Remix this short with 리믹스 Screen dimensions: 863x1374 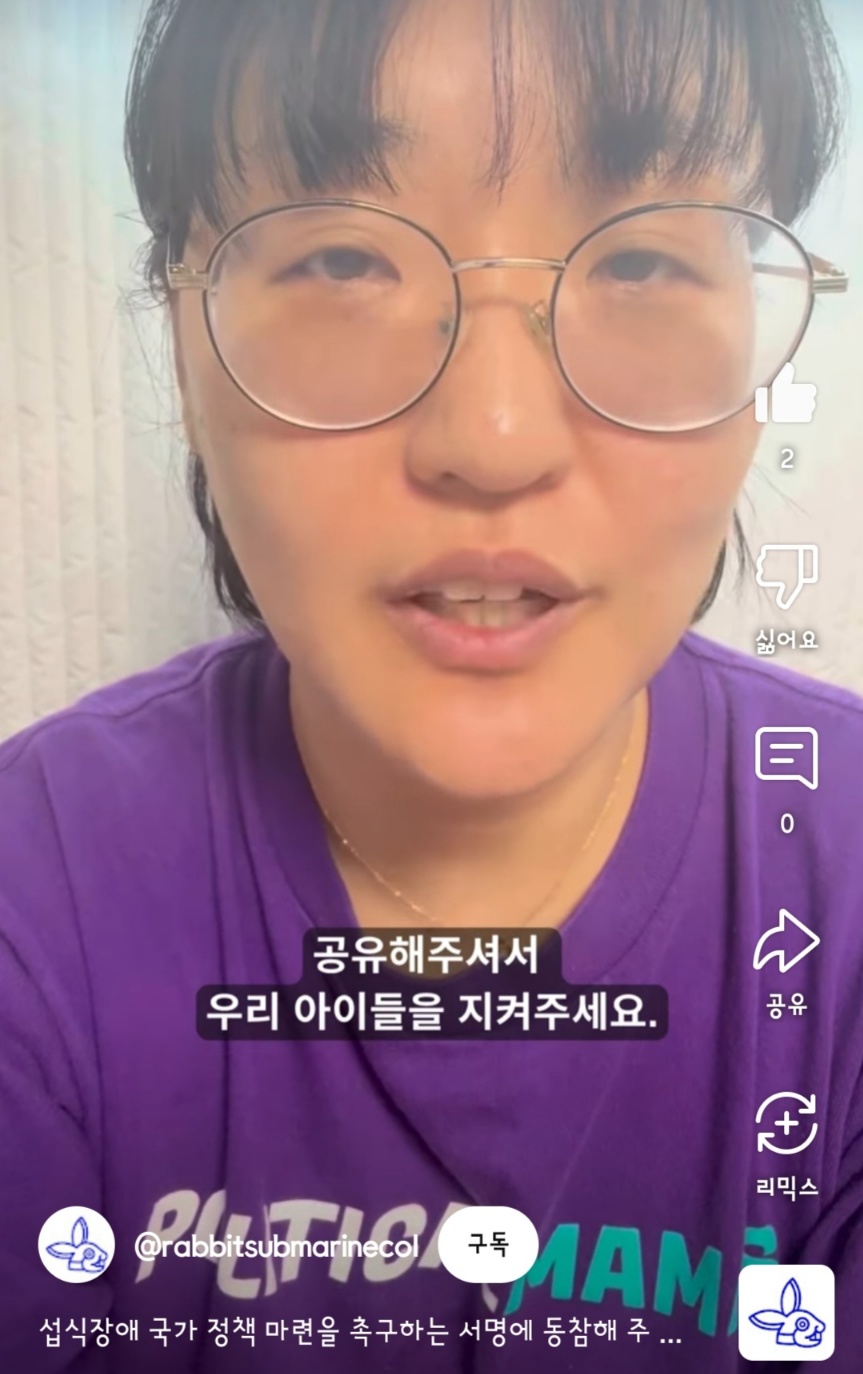[x=786, y=1124]
